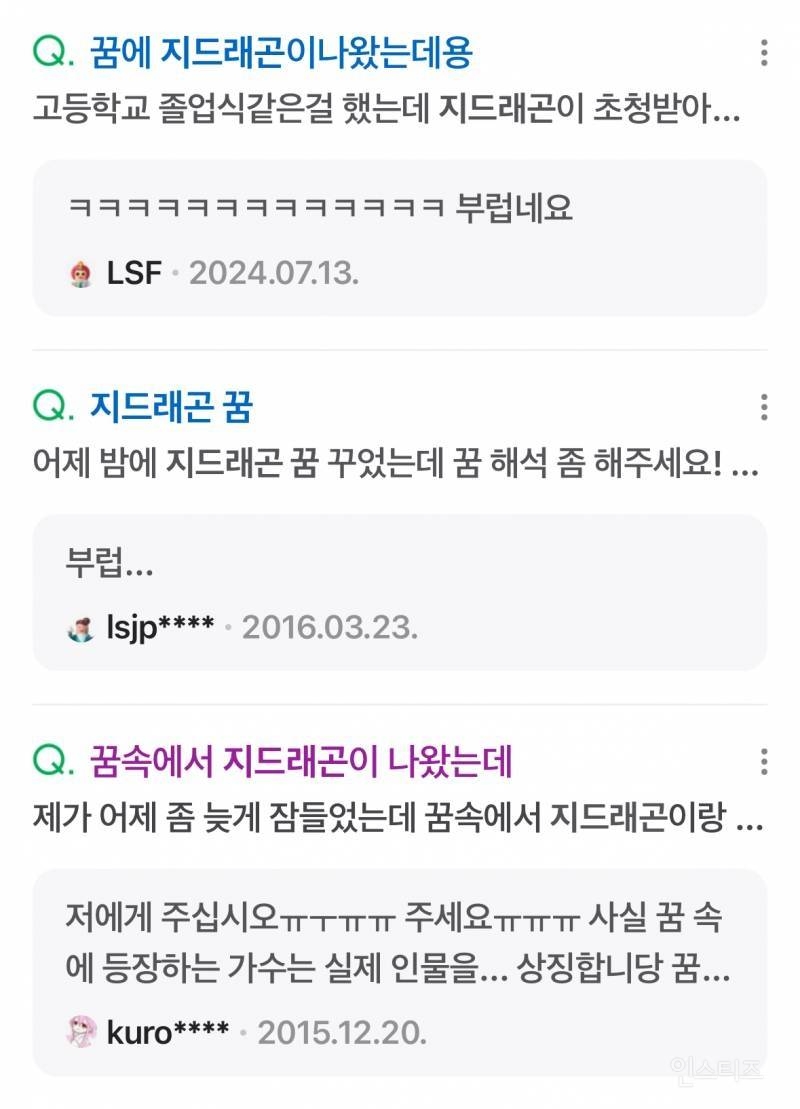
Task: View lsjp****'s answer from 2016.03.23.
Action: (x=400, y=593)
